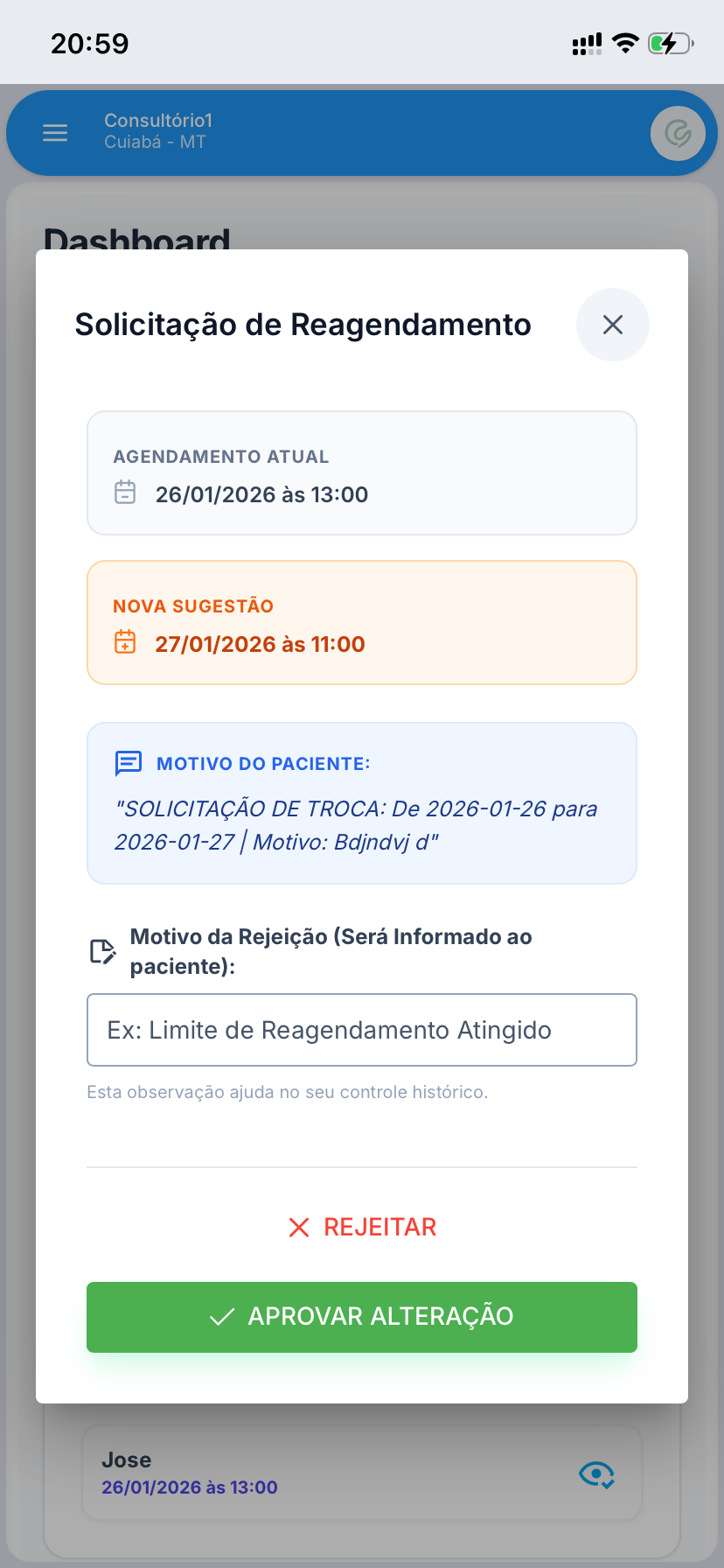
Task: Focus the Motivo da Rejeição text field
Action: point(361,1030)
